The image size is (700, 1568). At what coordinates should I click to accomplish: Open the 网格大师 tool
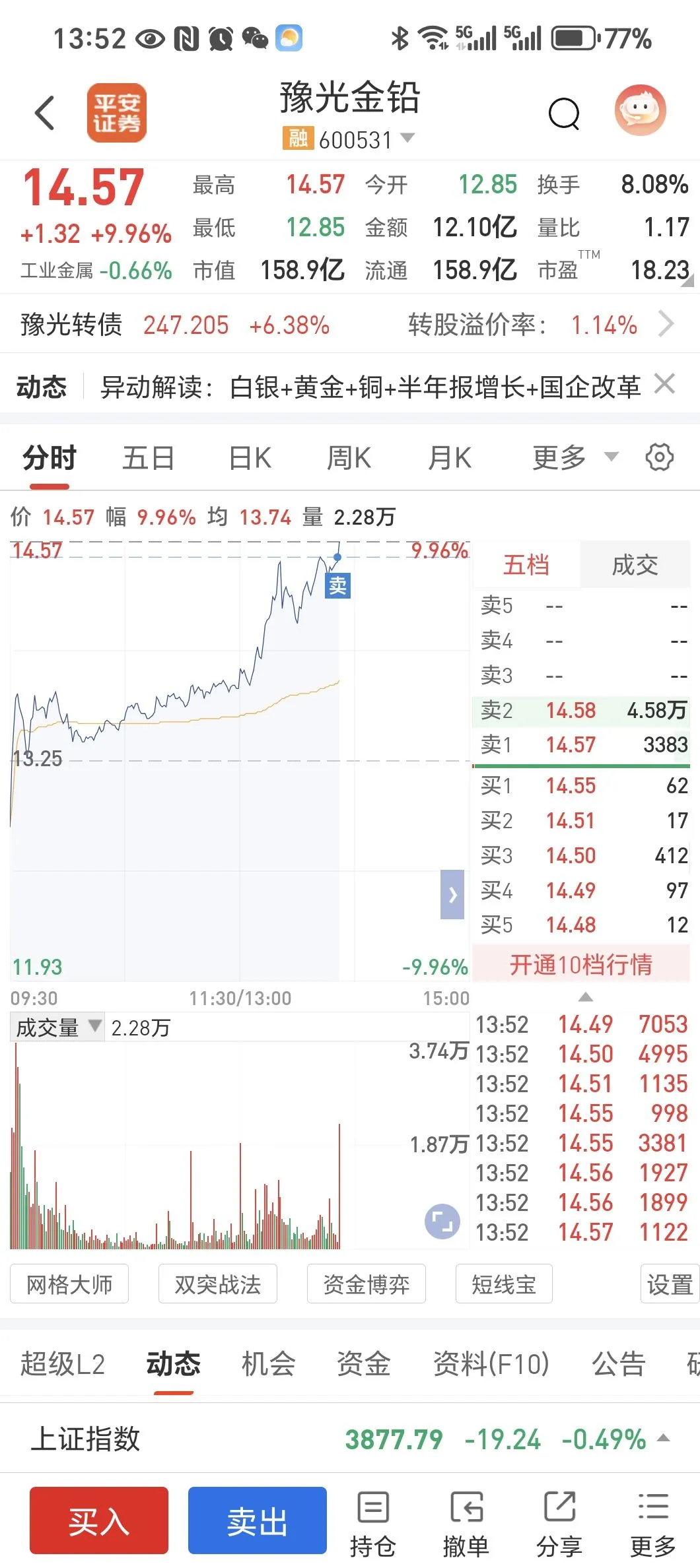[x=69, y=1284]
